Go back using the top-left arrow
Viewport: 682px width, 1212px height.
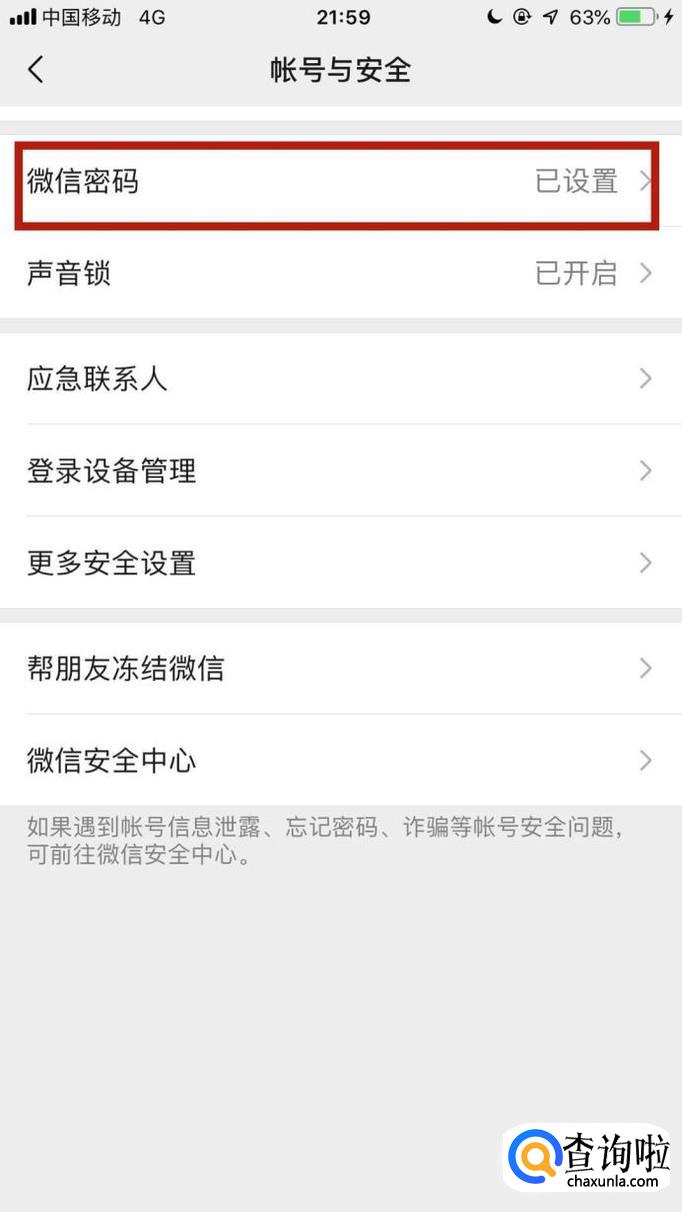36,69
